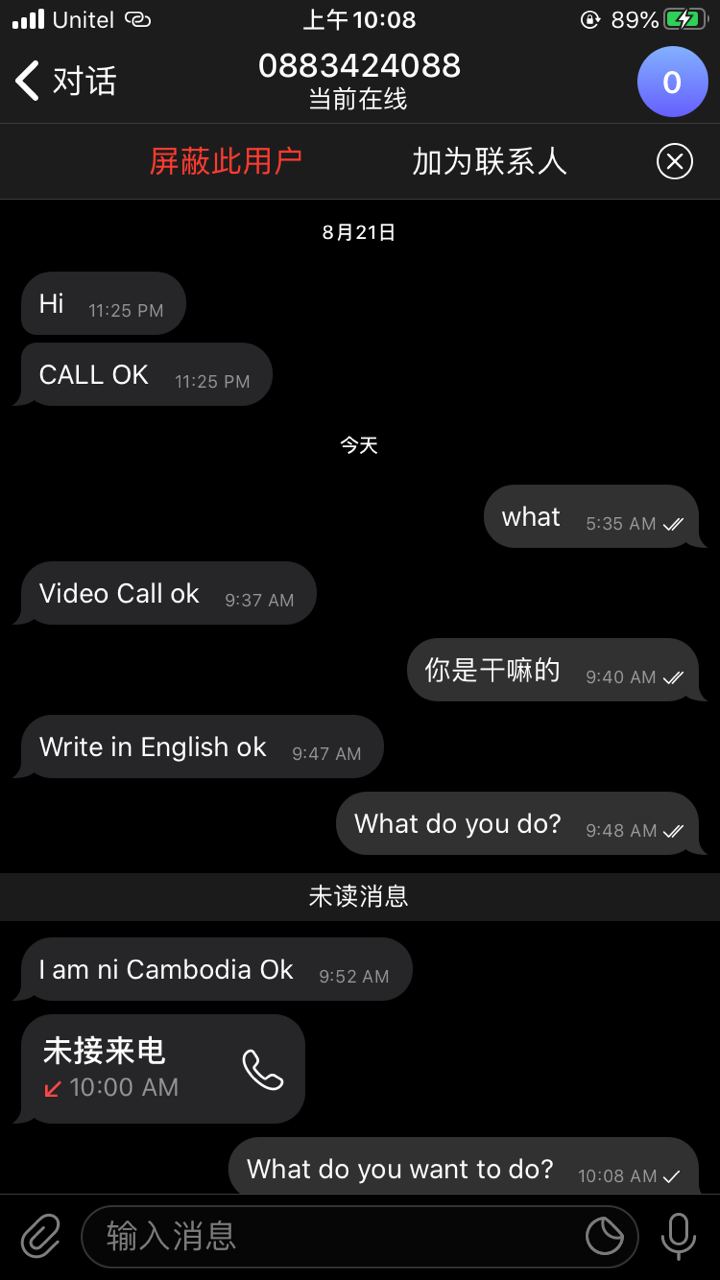This screenshot has width=720, height=1280.
Task: Call back from the 未接来电 bubble
Action: coord(262,1069)
